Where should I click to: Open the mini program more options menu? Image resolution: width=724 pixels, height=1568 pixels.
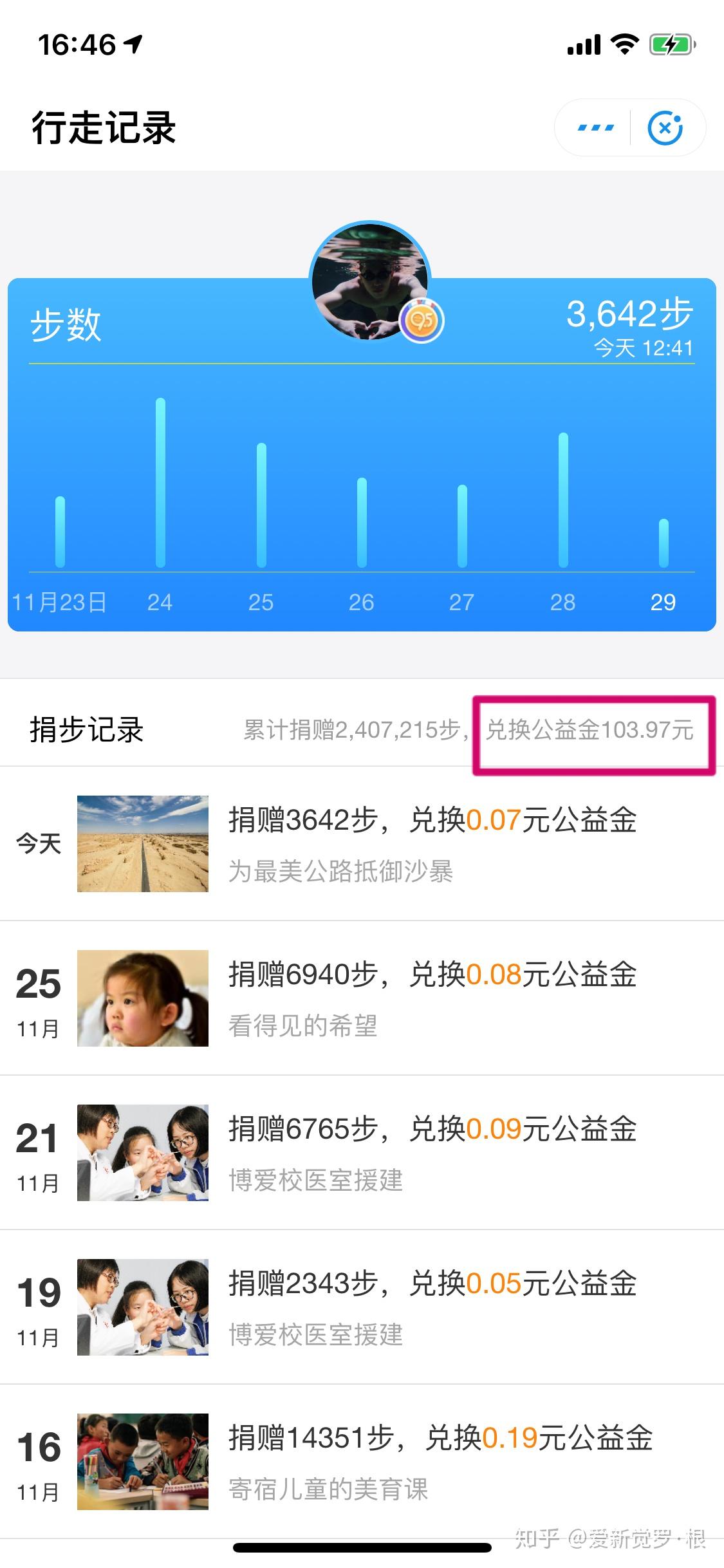click(x=595, y=128)
